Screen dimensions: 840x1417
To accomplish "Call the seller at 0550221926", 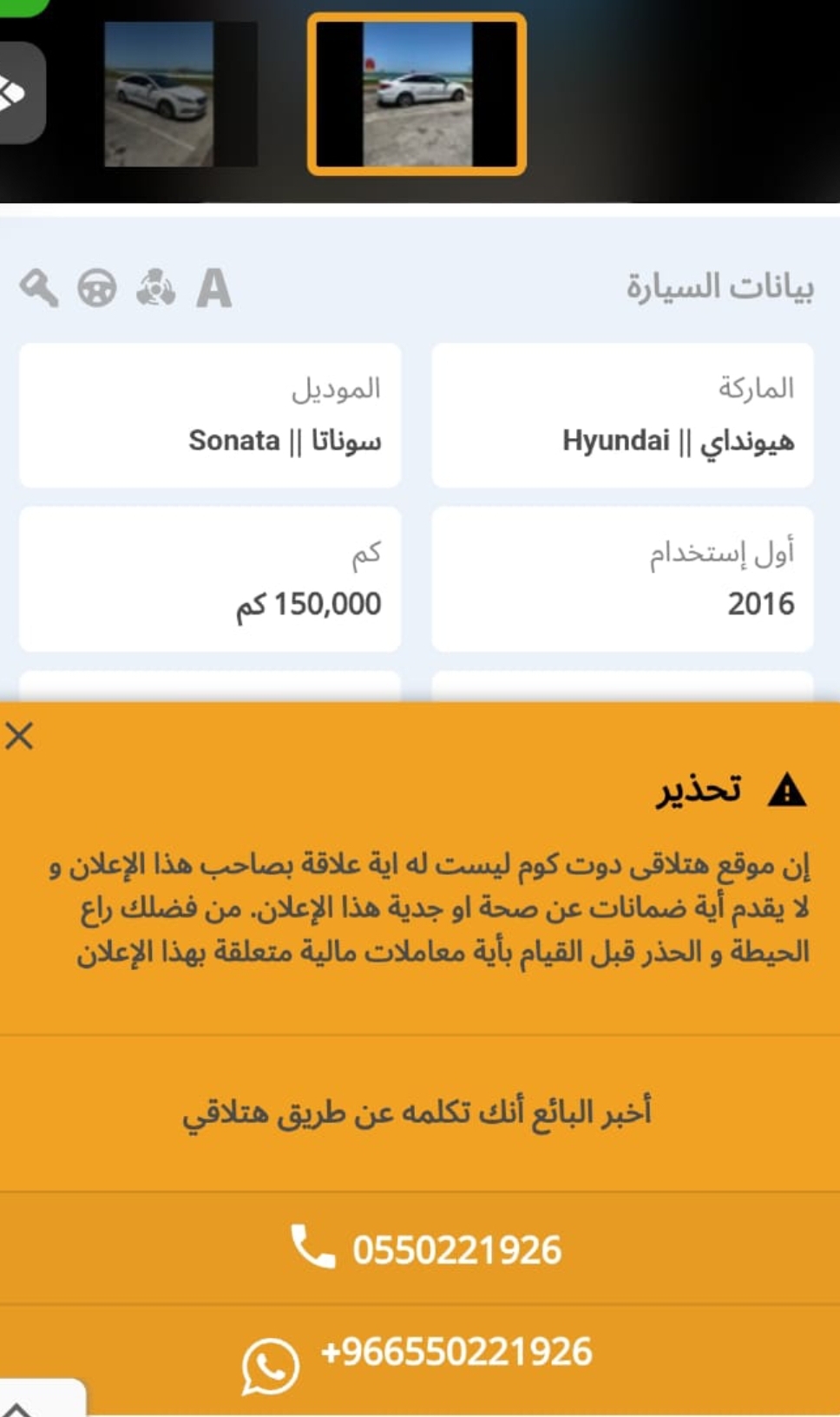I will (x=420, y=1249).
